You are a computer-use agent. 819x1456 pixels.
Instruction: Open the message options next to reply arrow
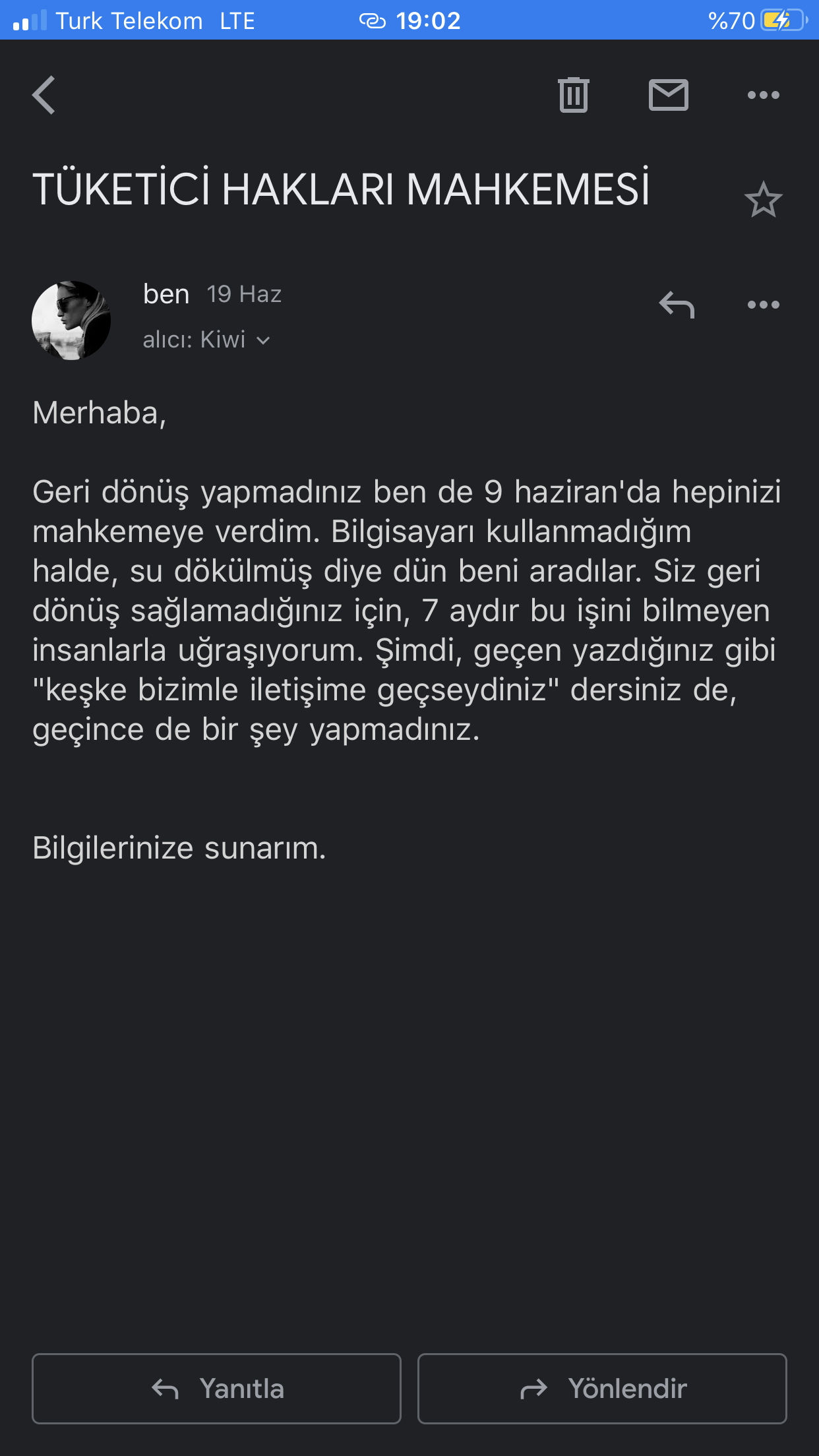click(x=763, y=305)
